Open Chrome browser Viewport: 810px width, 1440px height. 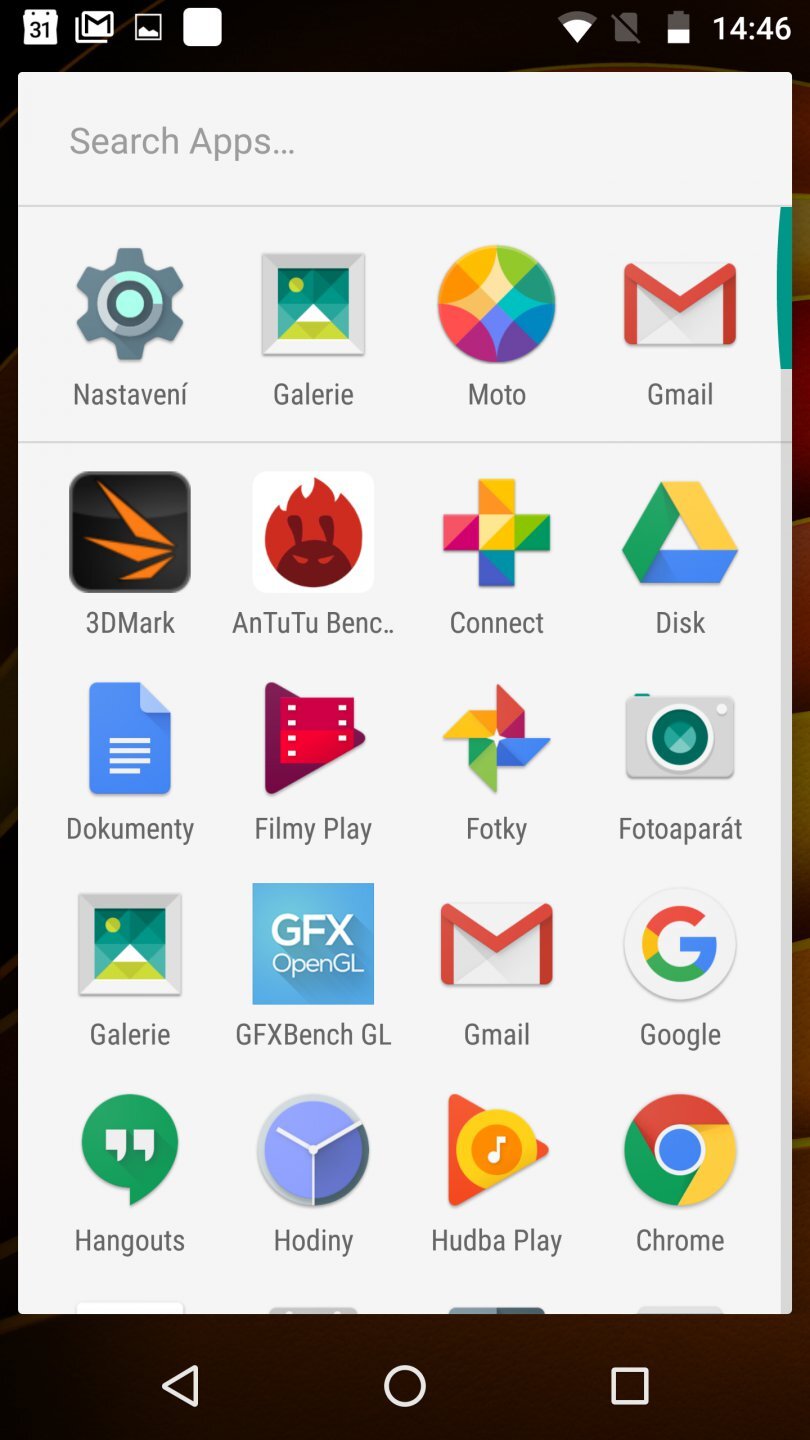(x=679, y=1150)
